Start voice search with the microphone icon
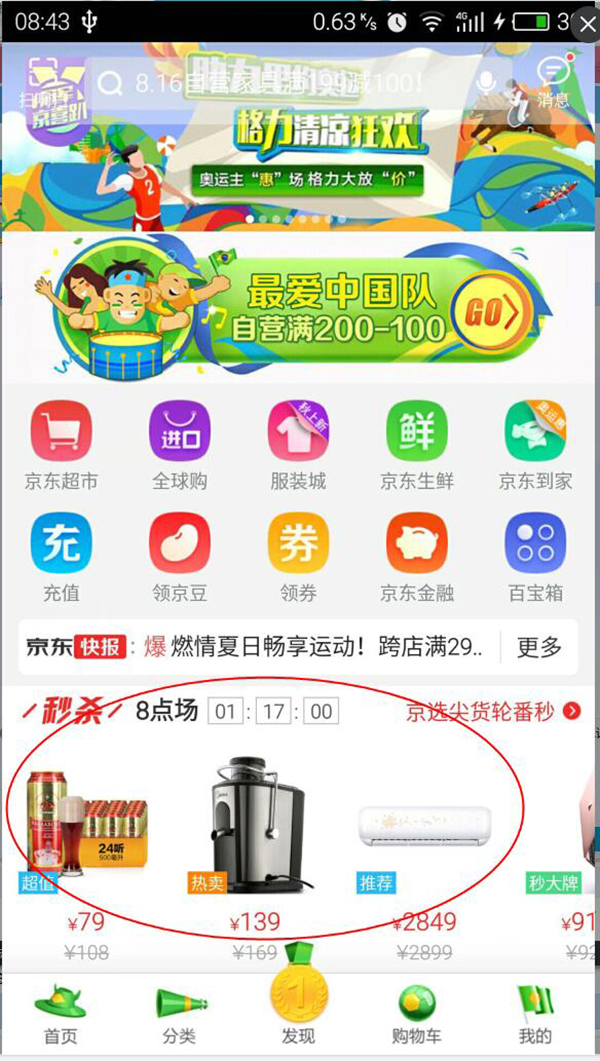The image size is (600, 1061). 486,83
